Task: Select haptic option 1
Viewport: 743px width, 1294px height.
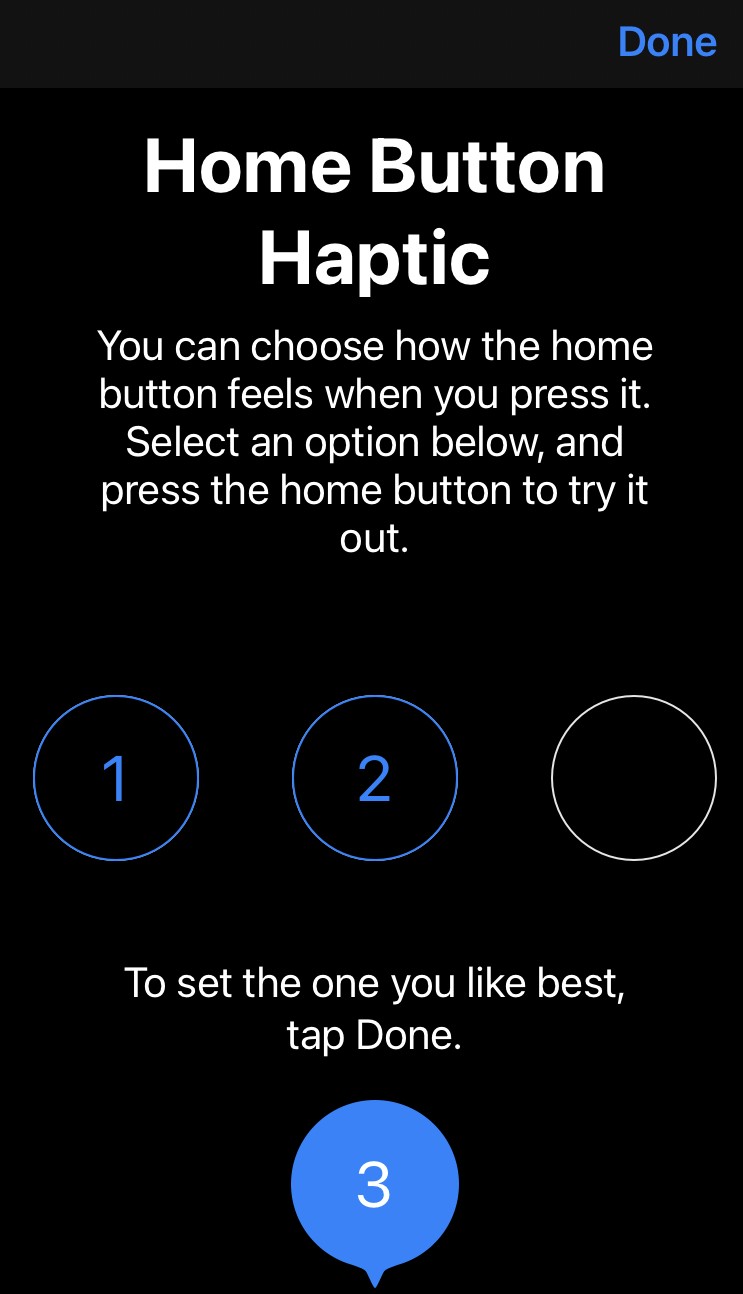Action: pos(116,778)
